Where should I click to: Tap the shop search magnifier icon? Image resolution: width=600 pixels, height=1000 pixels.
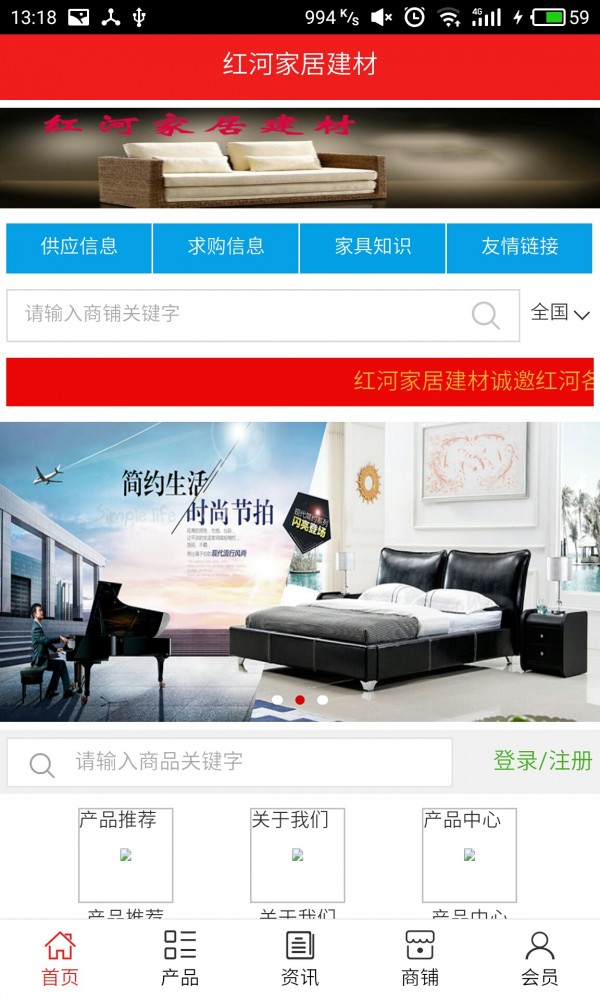486,315
